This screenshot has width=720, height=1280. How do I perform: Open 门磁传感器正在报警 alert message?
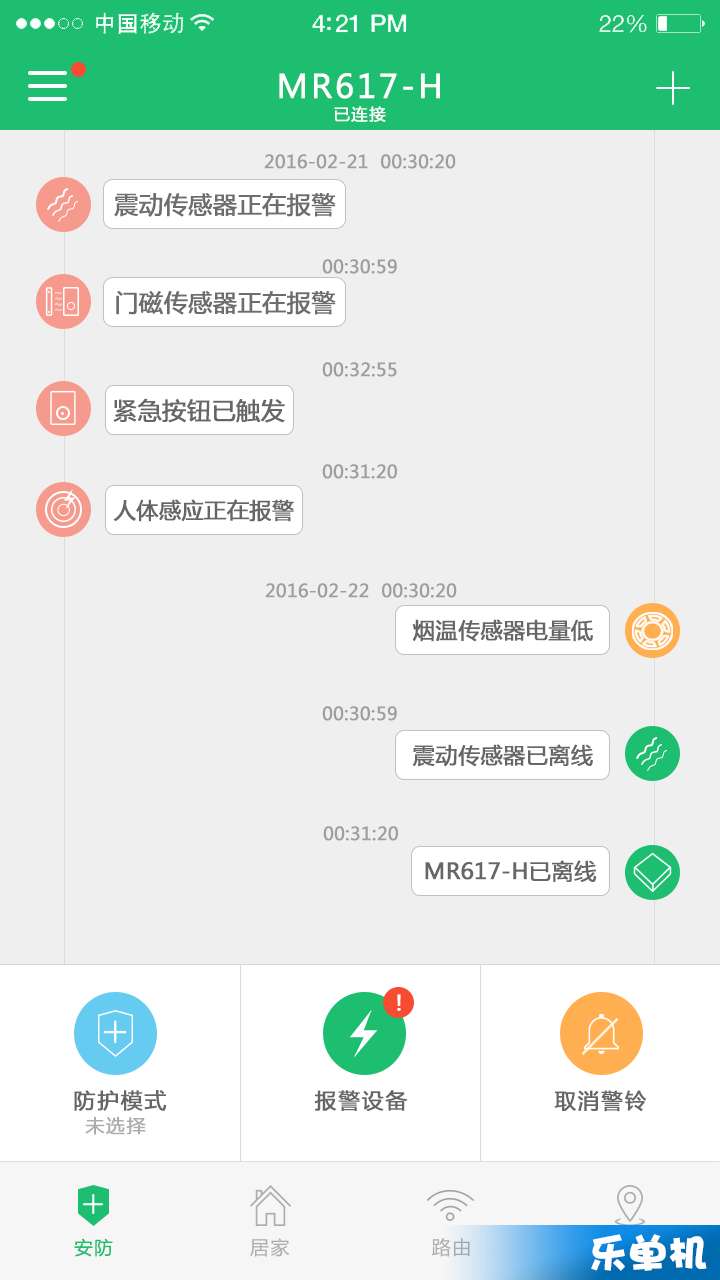[224, 302]
